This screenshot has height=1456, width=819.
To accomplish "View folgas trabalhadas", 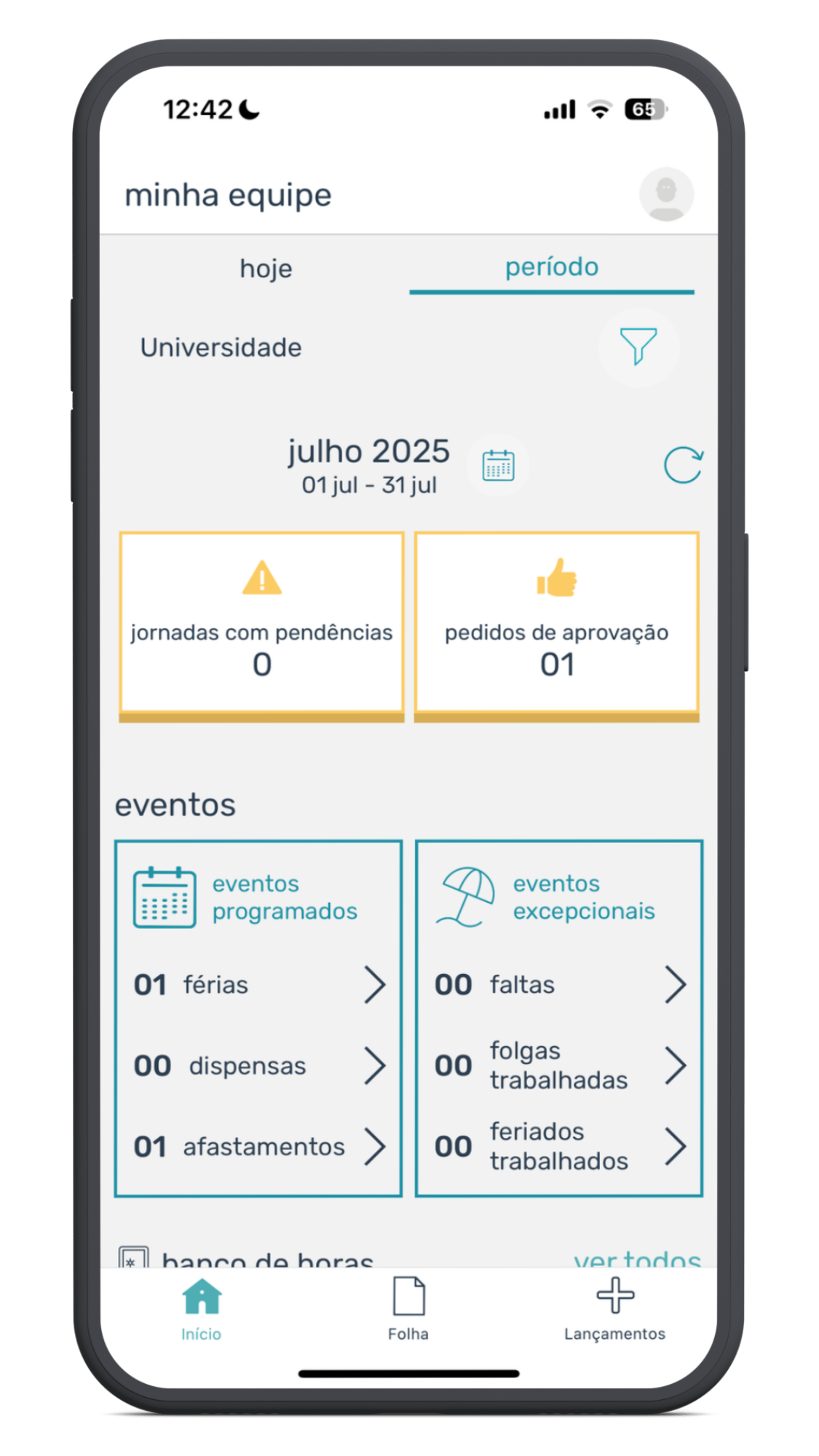I will tap(559, 1066).
